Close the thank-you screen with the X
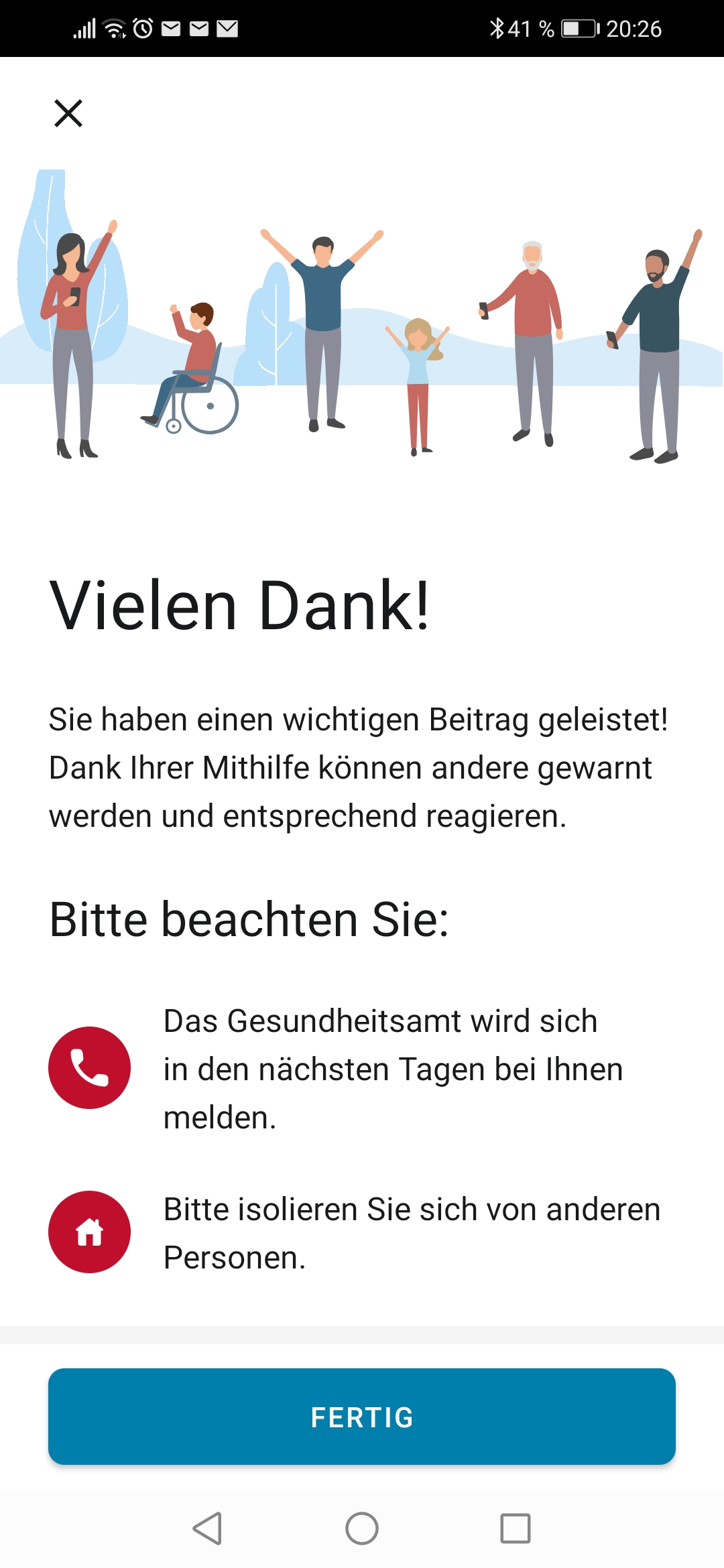Viewport: 724px width, 1568px height. [x=68, y=113]
